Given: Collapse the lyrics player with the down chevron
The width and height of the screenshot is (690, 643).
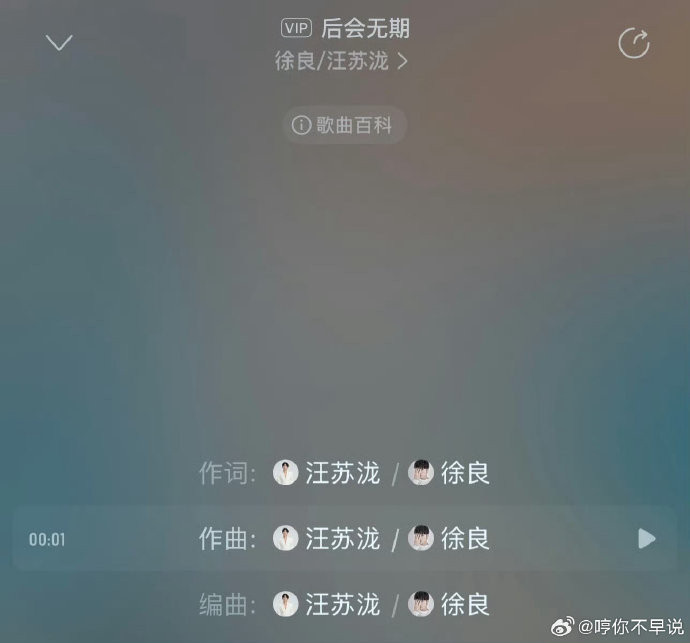Looking at the screenshot, I should (60, 43).
